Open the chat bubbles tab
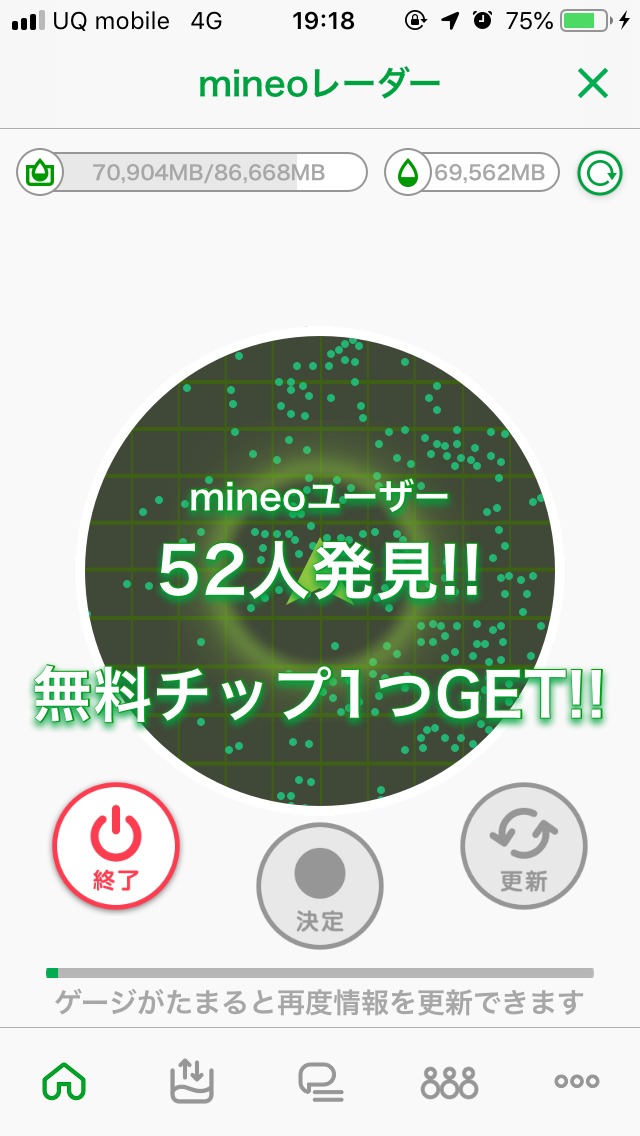 point(320,1081)
